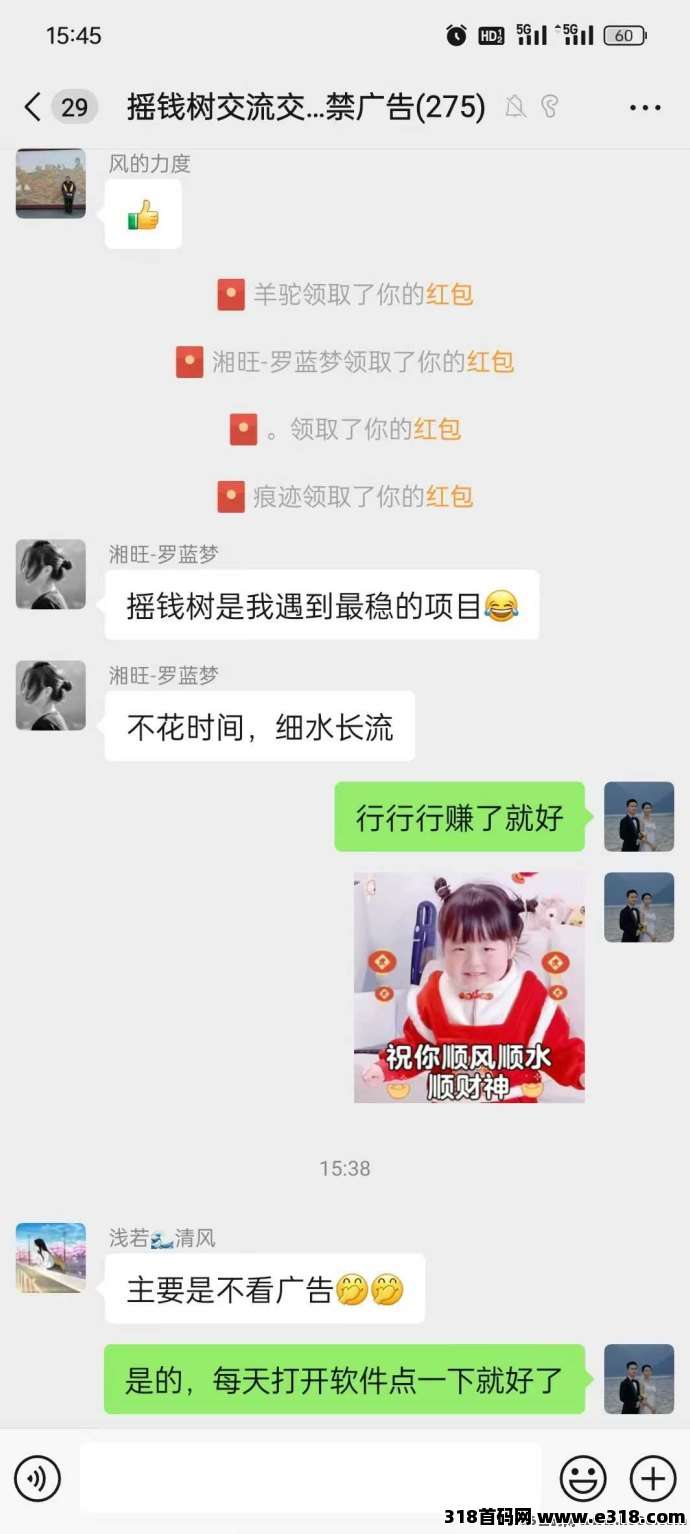690x1534 pixels.
Task: Open 风的力度's profile avatar
Action: click(51, 184)
